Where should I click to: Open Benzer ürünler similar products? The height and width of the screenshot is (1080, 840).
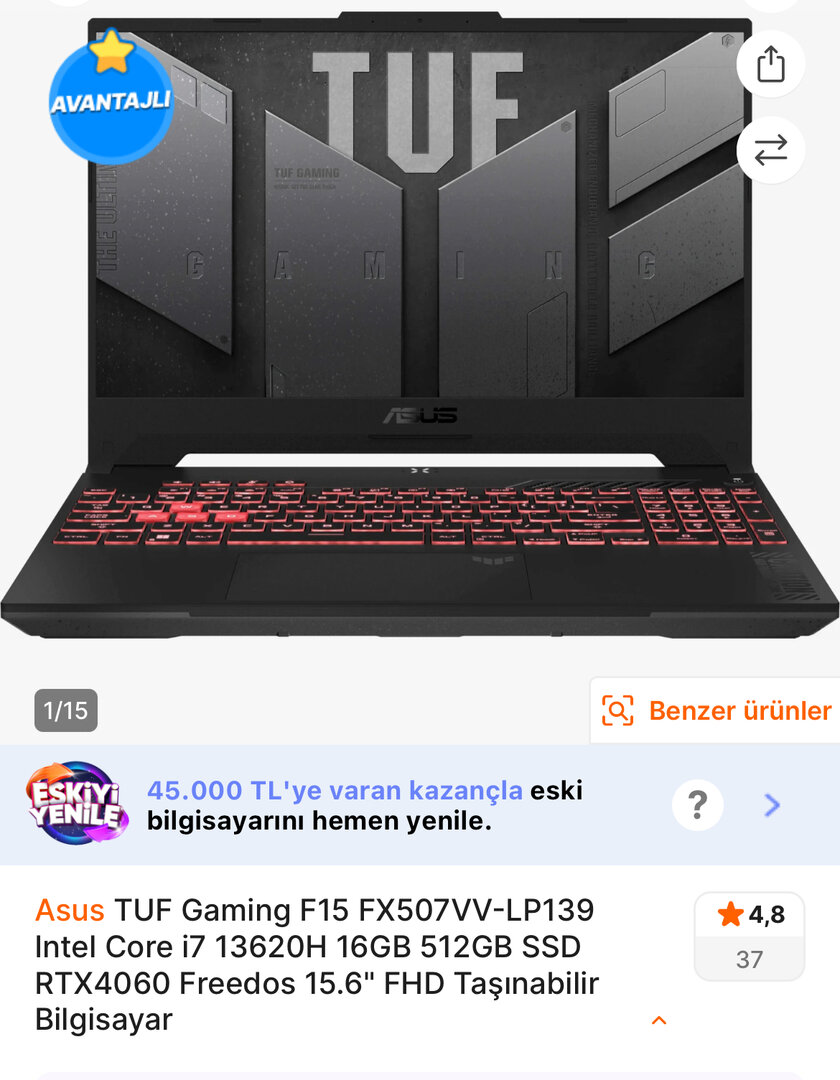point(716,711)
